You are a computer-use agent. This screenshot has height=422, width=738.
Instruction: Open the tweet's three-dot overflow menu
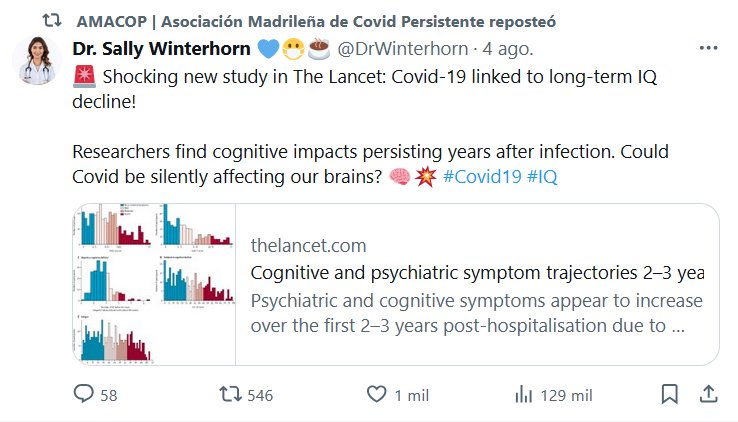[x=708, y=49]
